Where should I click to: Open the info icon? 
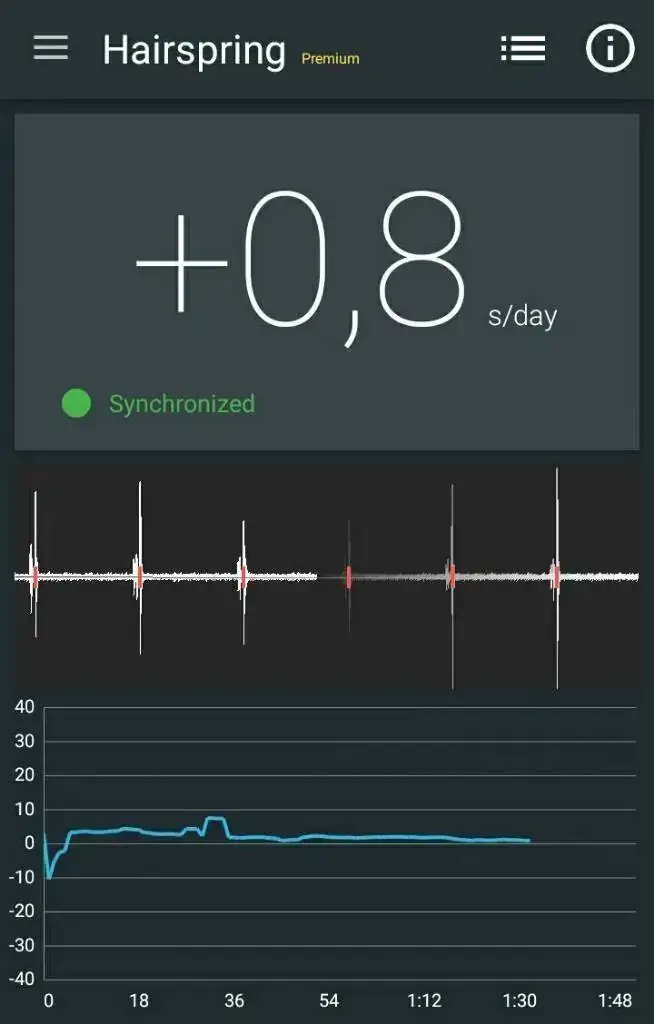coord(610,48)
